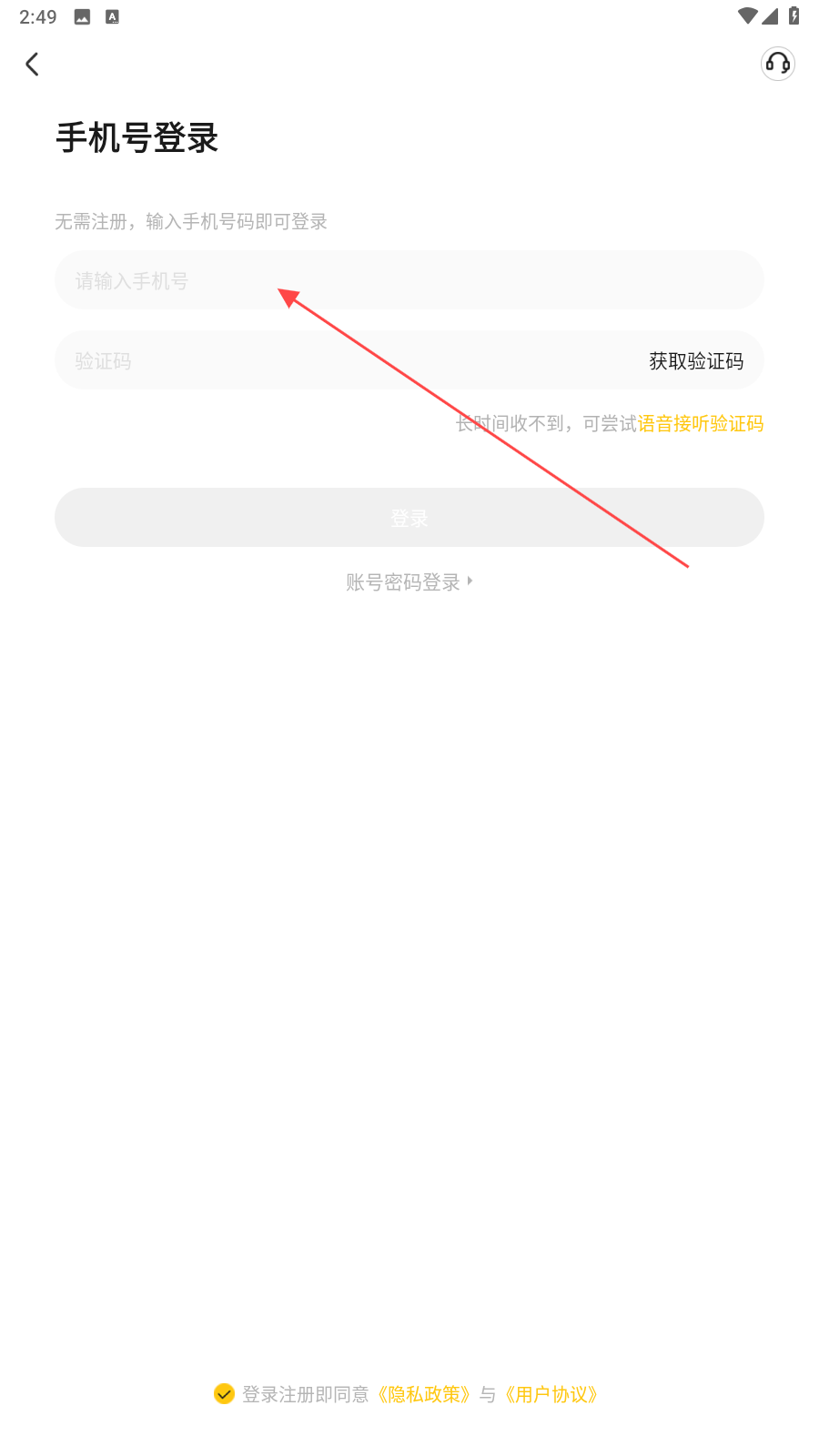This screenshot has width=819, height=1456.
Task: Tap the 登录 login button
Action: point(409,518)
